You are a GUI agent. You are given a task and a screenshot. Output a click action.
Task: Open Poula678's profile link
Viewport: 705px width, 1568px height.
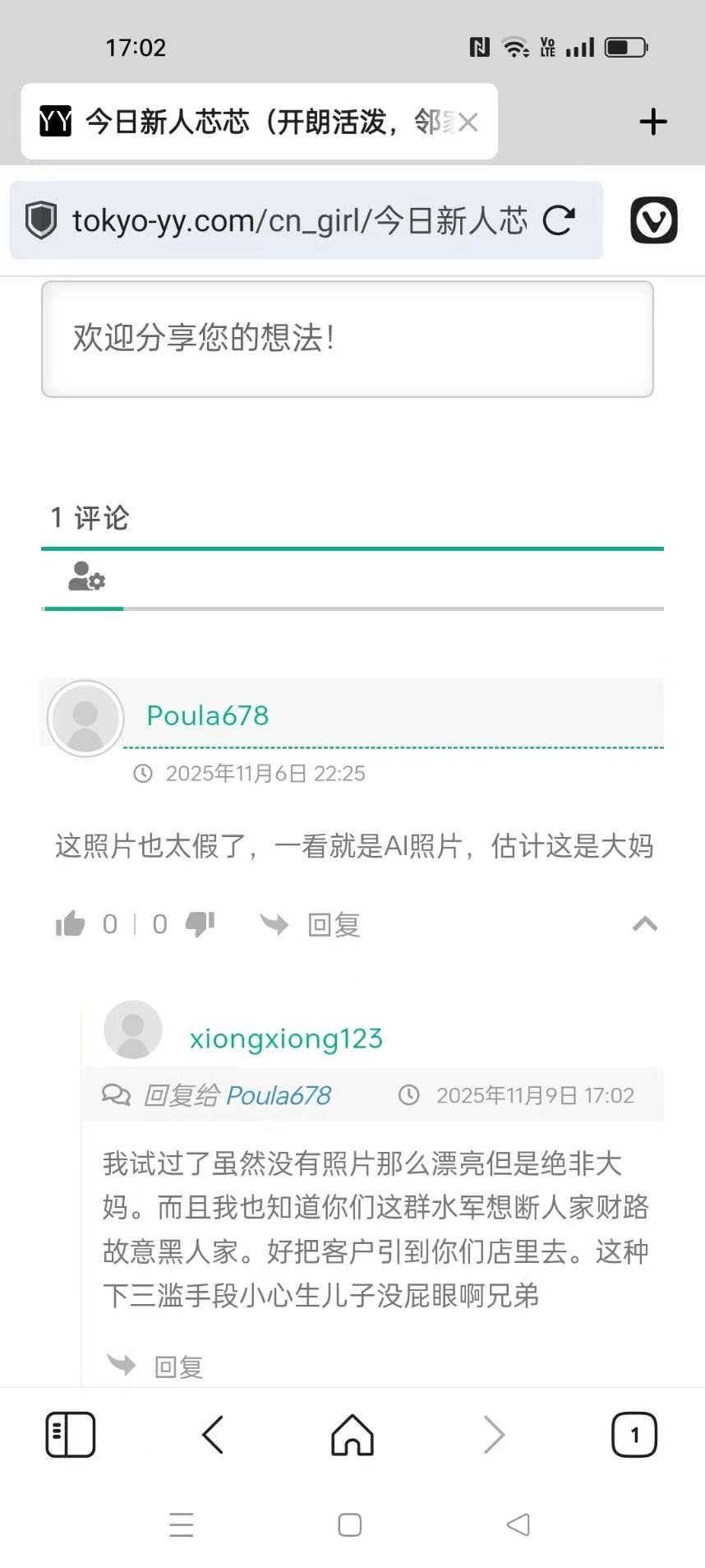click(207, 715)
